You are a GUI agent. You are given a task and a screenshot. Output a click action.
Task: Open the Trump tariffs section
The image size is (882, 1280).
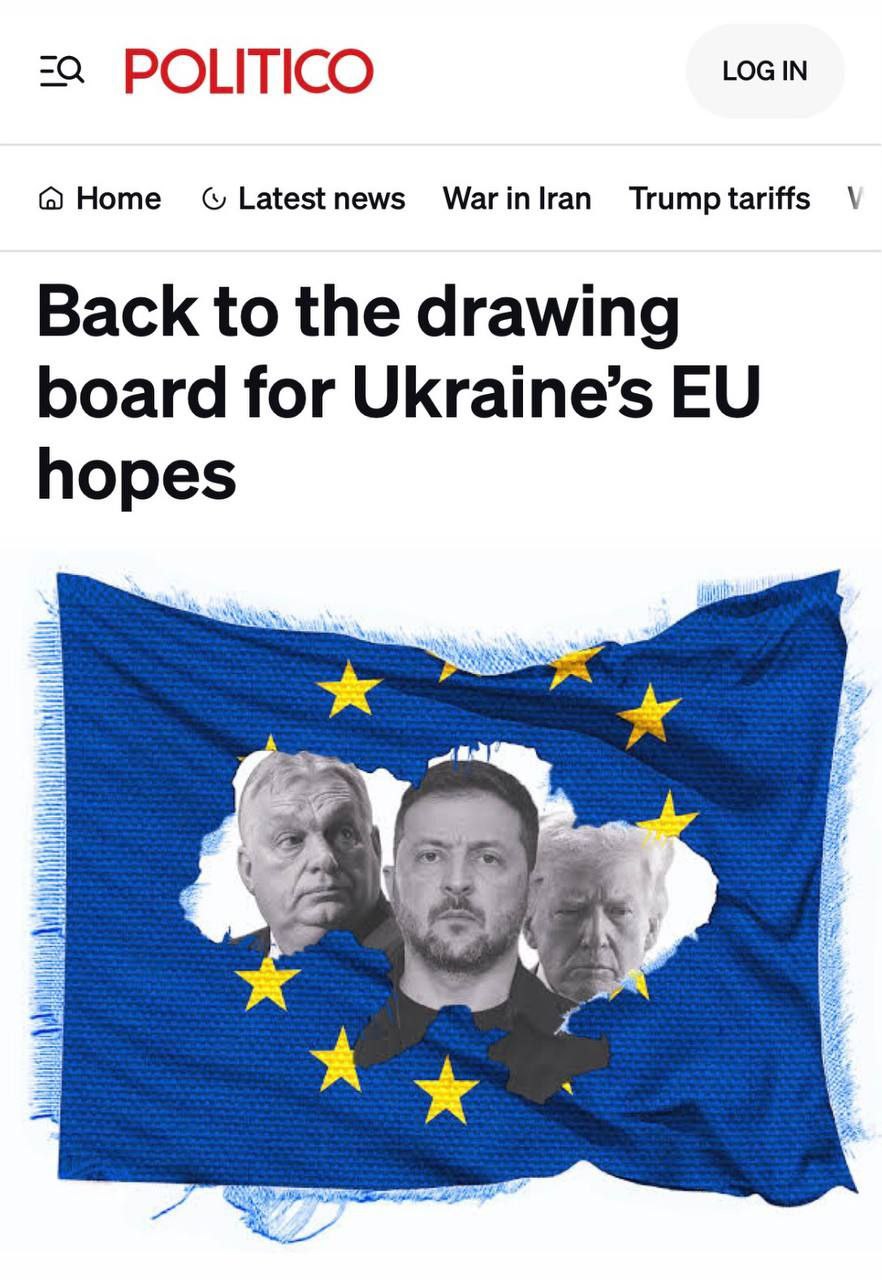pos(719,199)
